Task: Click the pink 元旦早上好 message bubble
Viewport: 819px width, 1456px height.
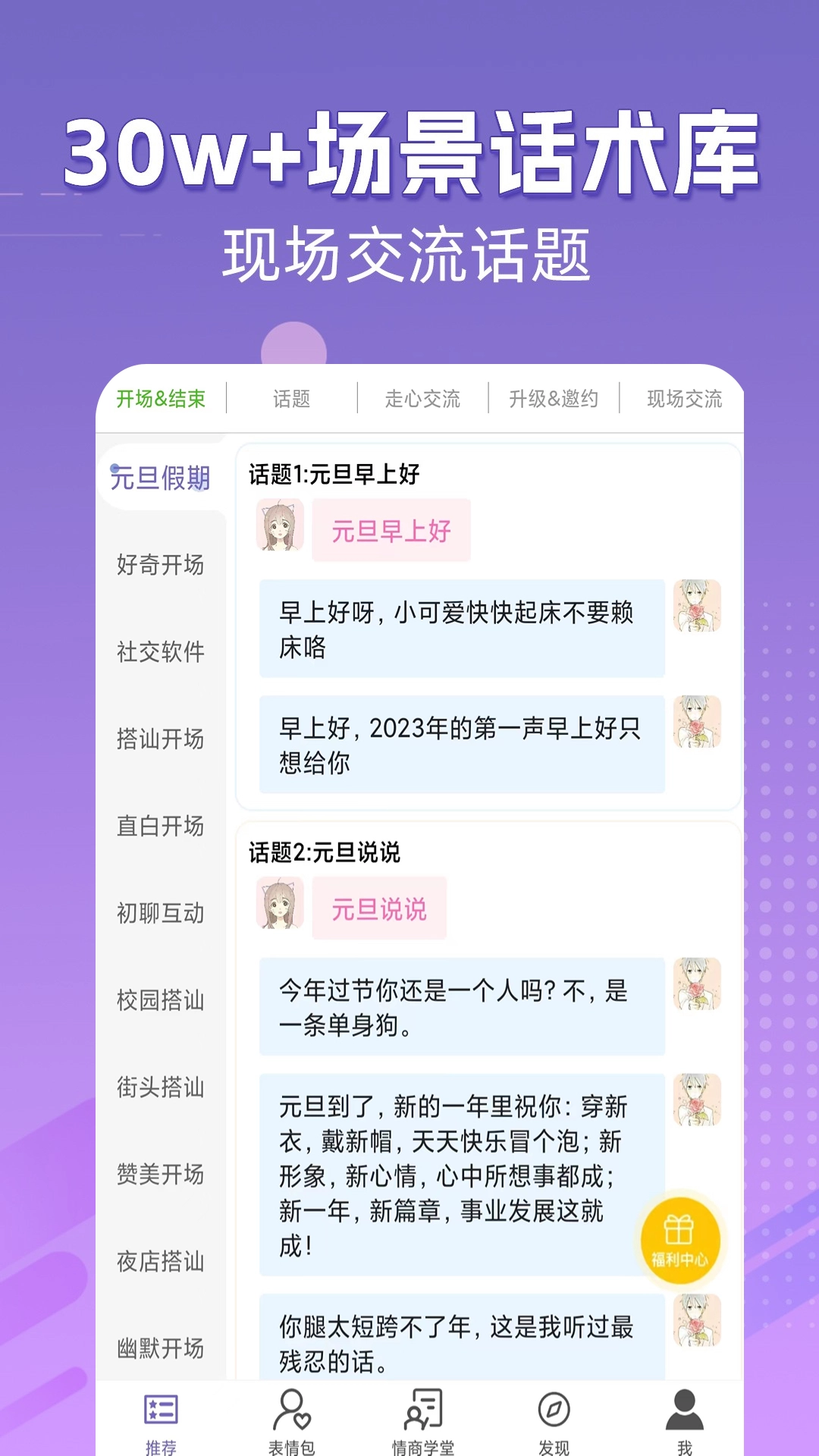Action: coord(392,531)
